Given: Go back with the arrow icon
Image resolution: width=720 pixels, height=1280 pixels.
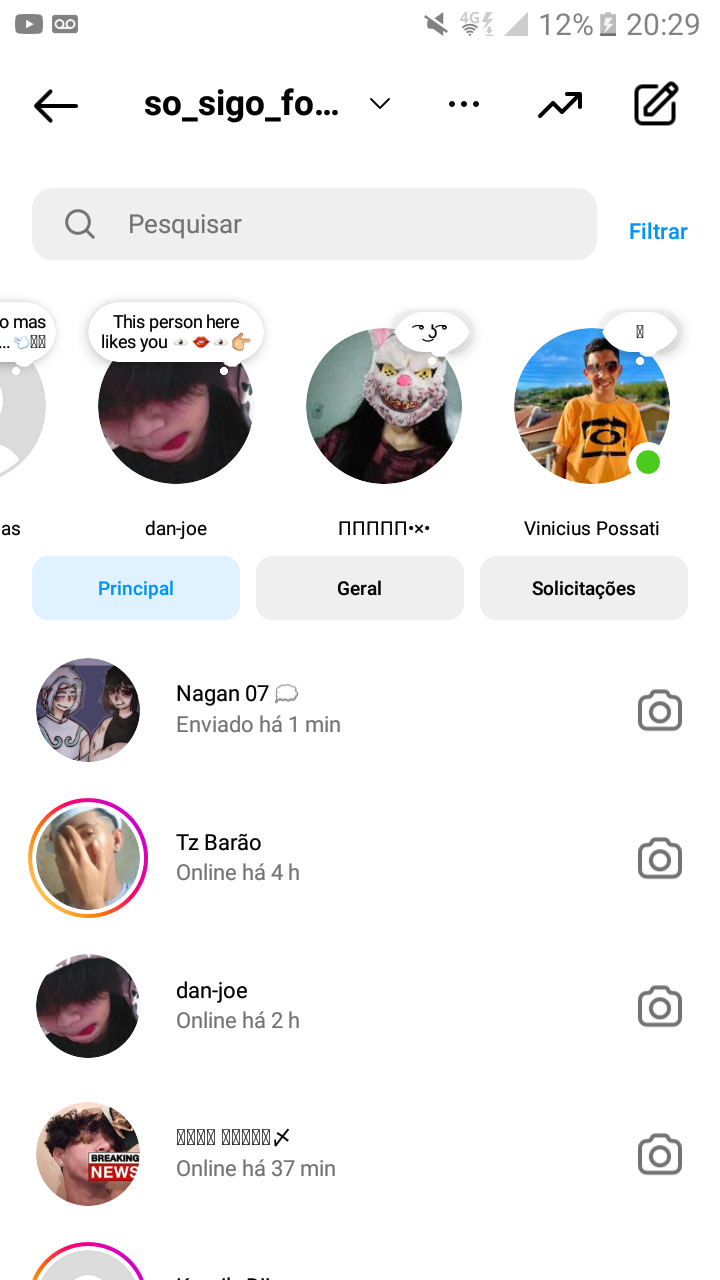Looking at the screenshot, I should (x=55, y=105).
